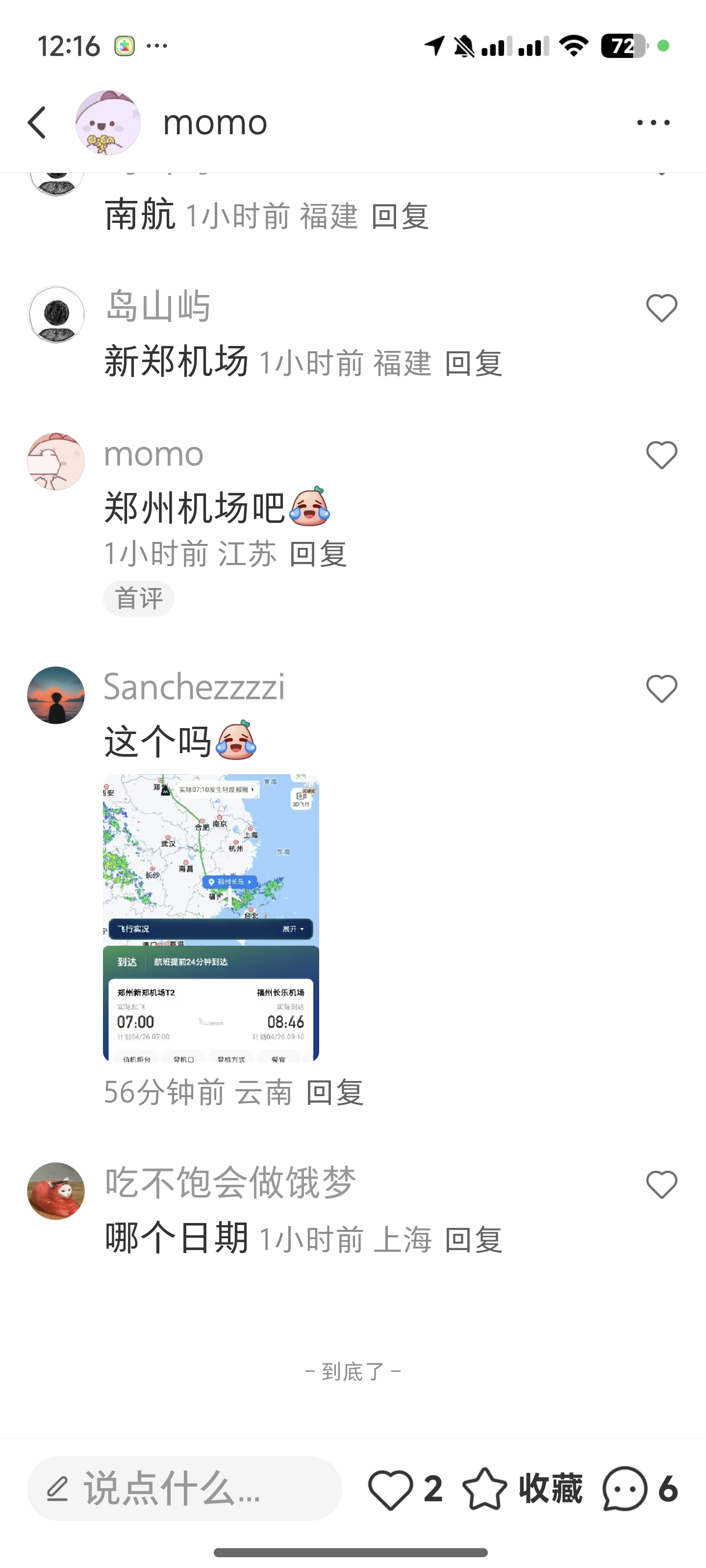Image resolution: width=706 pixels, height=1568 pixels.
Task: Open Sanchezzzzi's profile avatar
Action: (x=56, y=695)
